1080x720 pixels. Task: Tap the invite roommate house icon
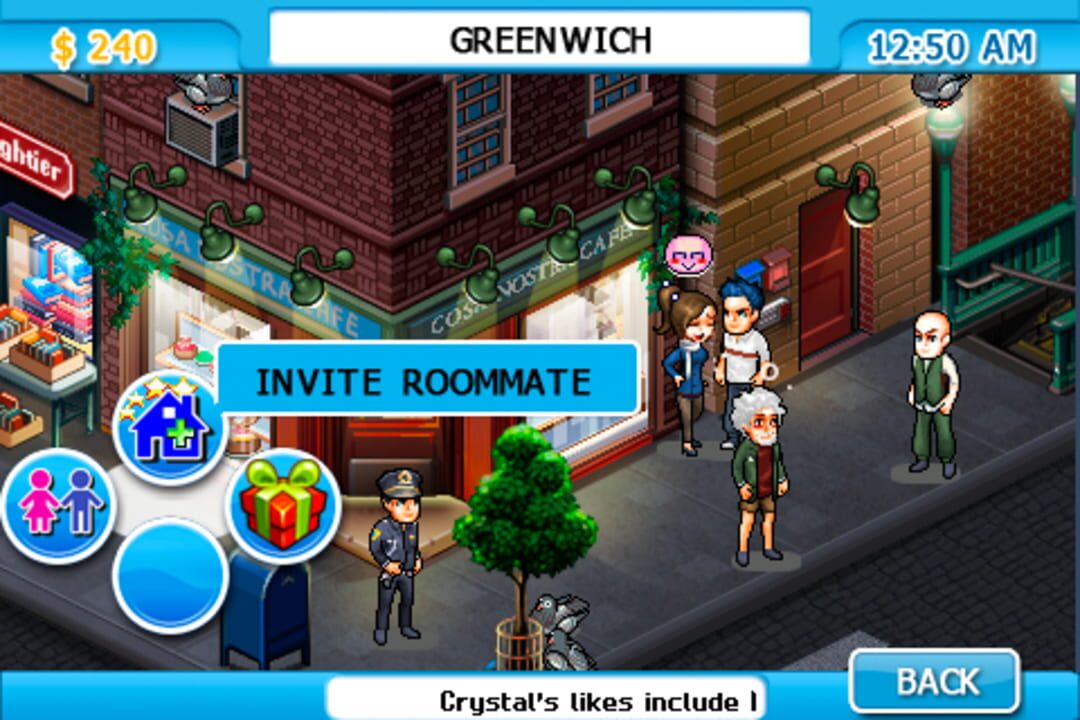[169, 428]
